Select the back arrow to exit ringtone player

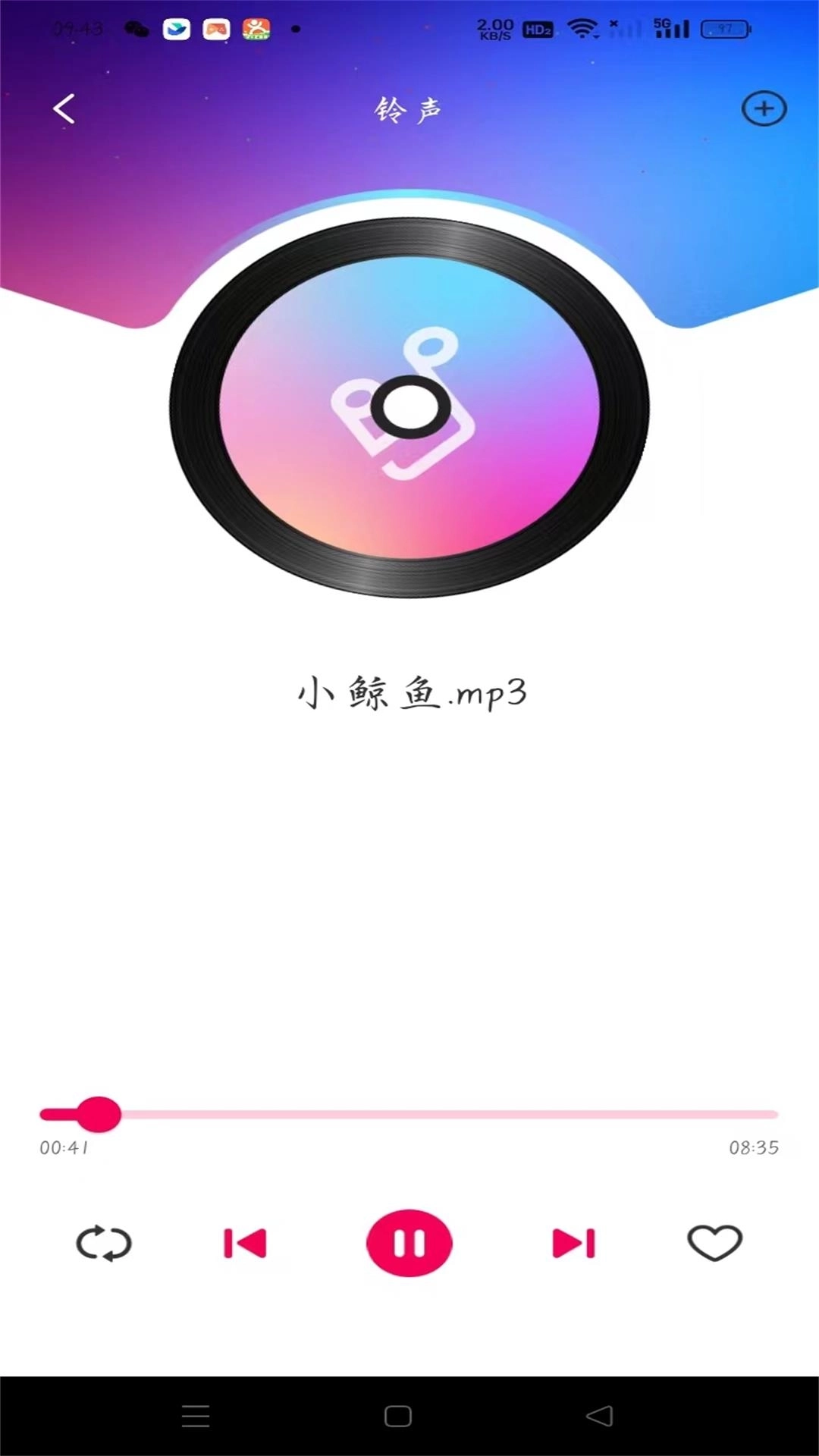[64, 108]
